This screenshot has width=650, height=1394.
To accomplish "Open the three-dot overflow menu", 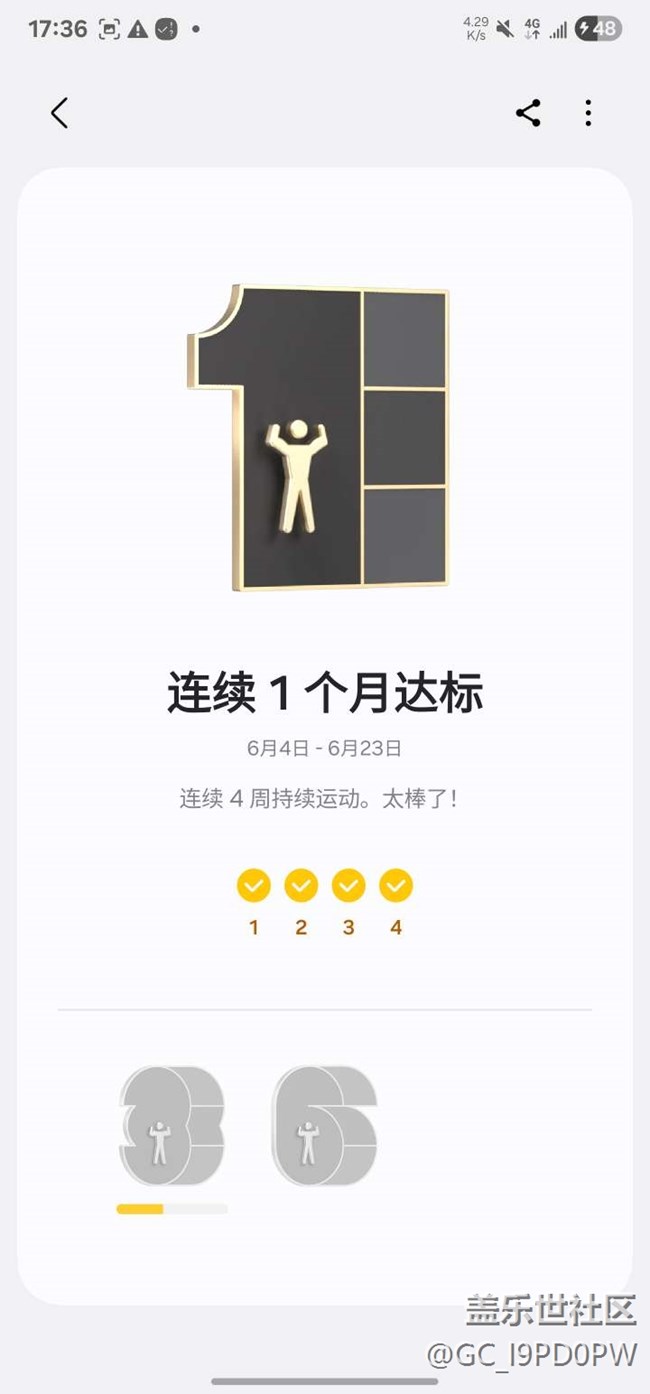I will (588, 113).
